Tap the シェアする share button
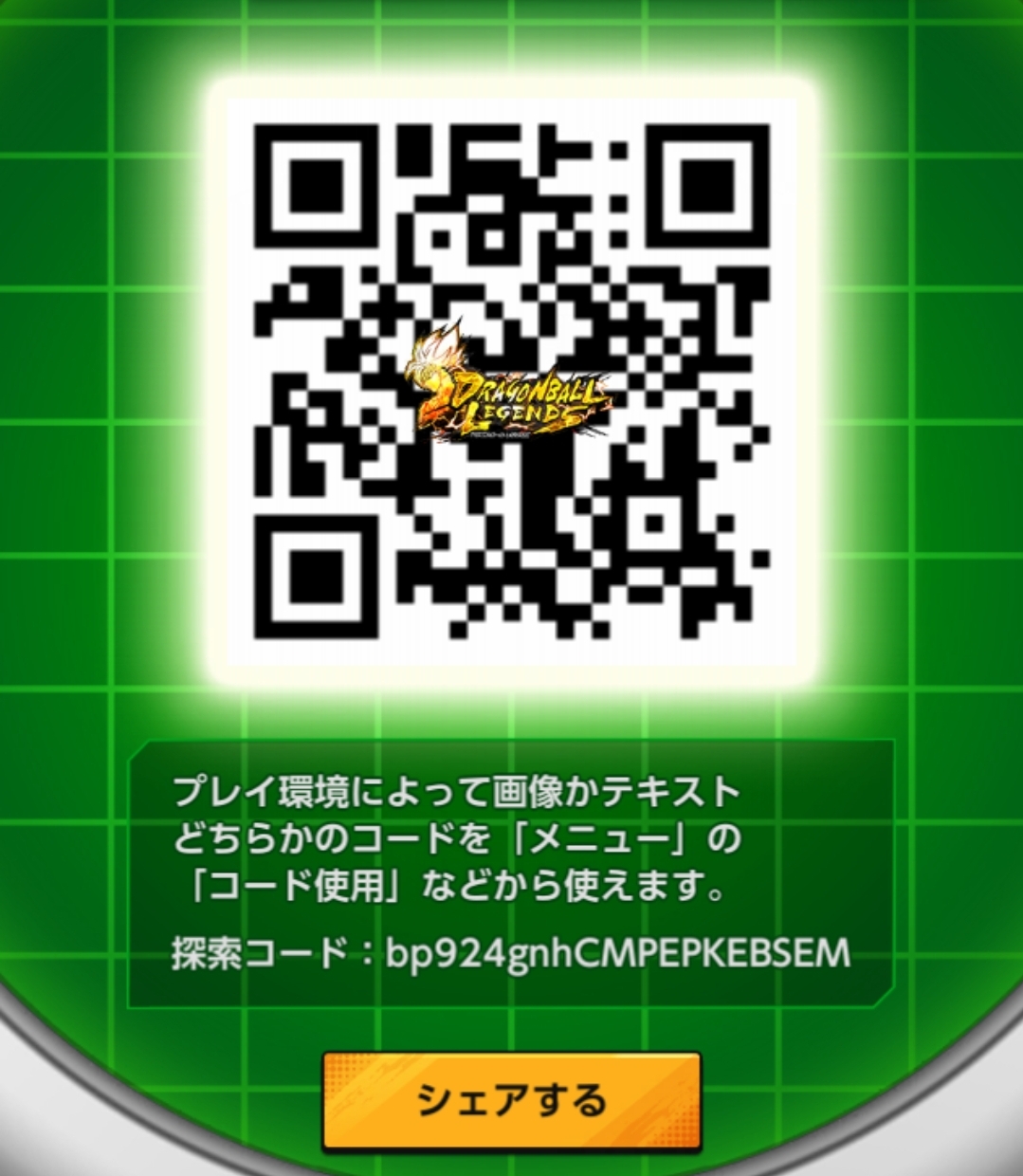The image size is (1023, 1176). coord(511,1100)
